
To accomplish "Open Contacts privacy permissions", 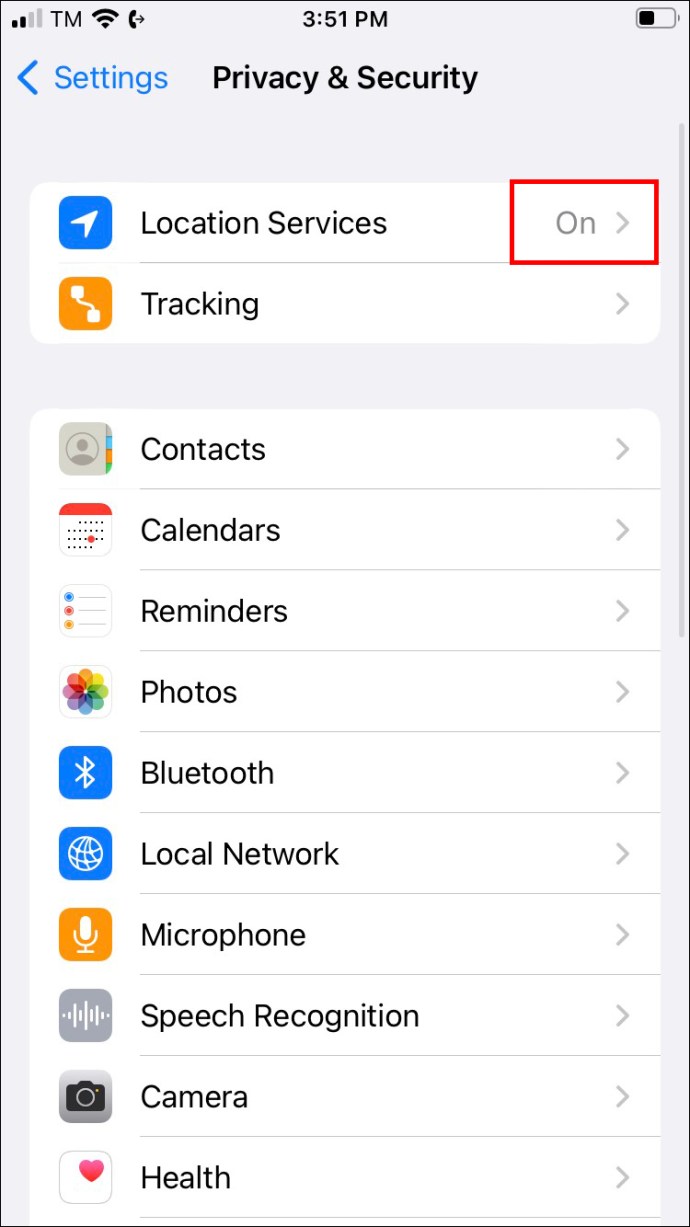I will pyautogui.click(x=344, y=449).
